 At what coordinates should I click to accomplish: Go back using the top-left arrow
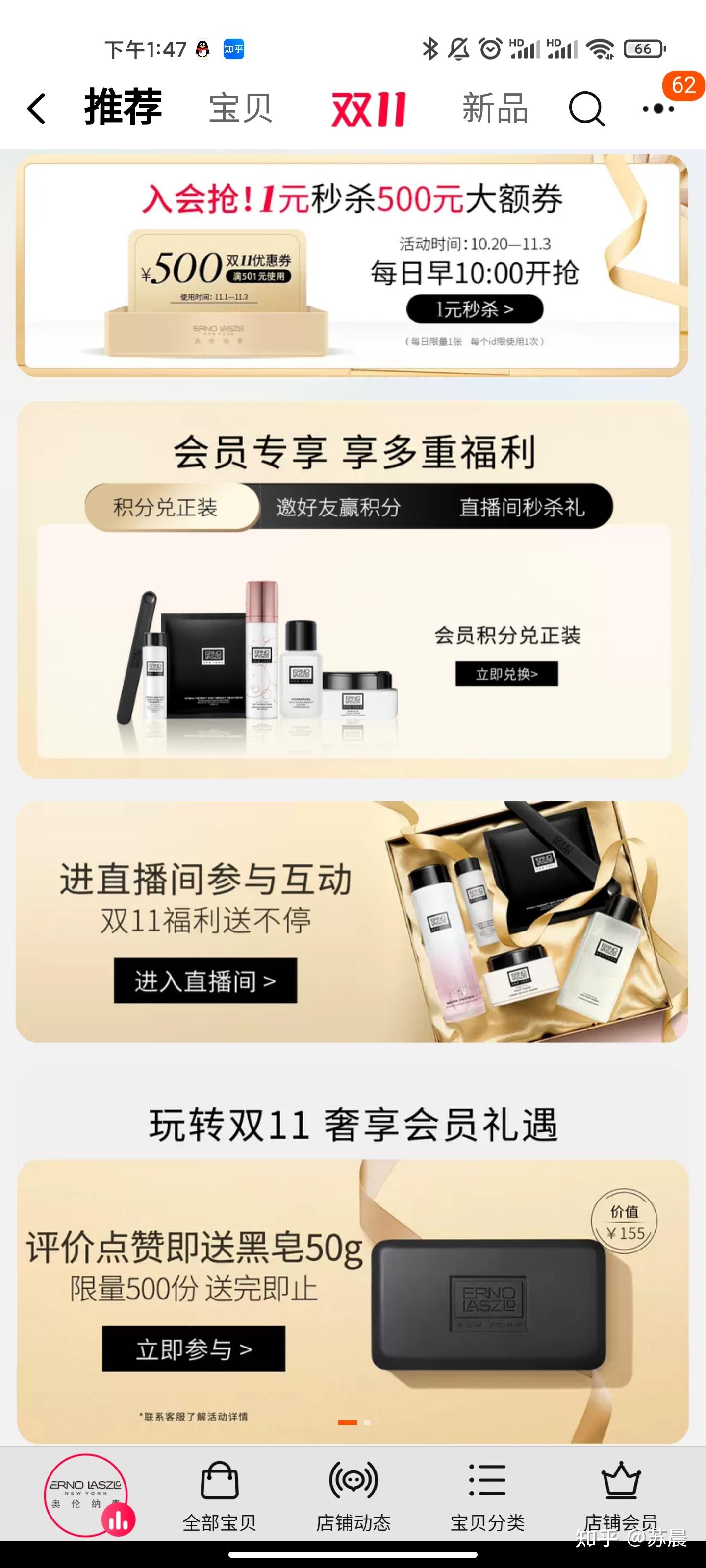pos(37,109)
